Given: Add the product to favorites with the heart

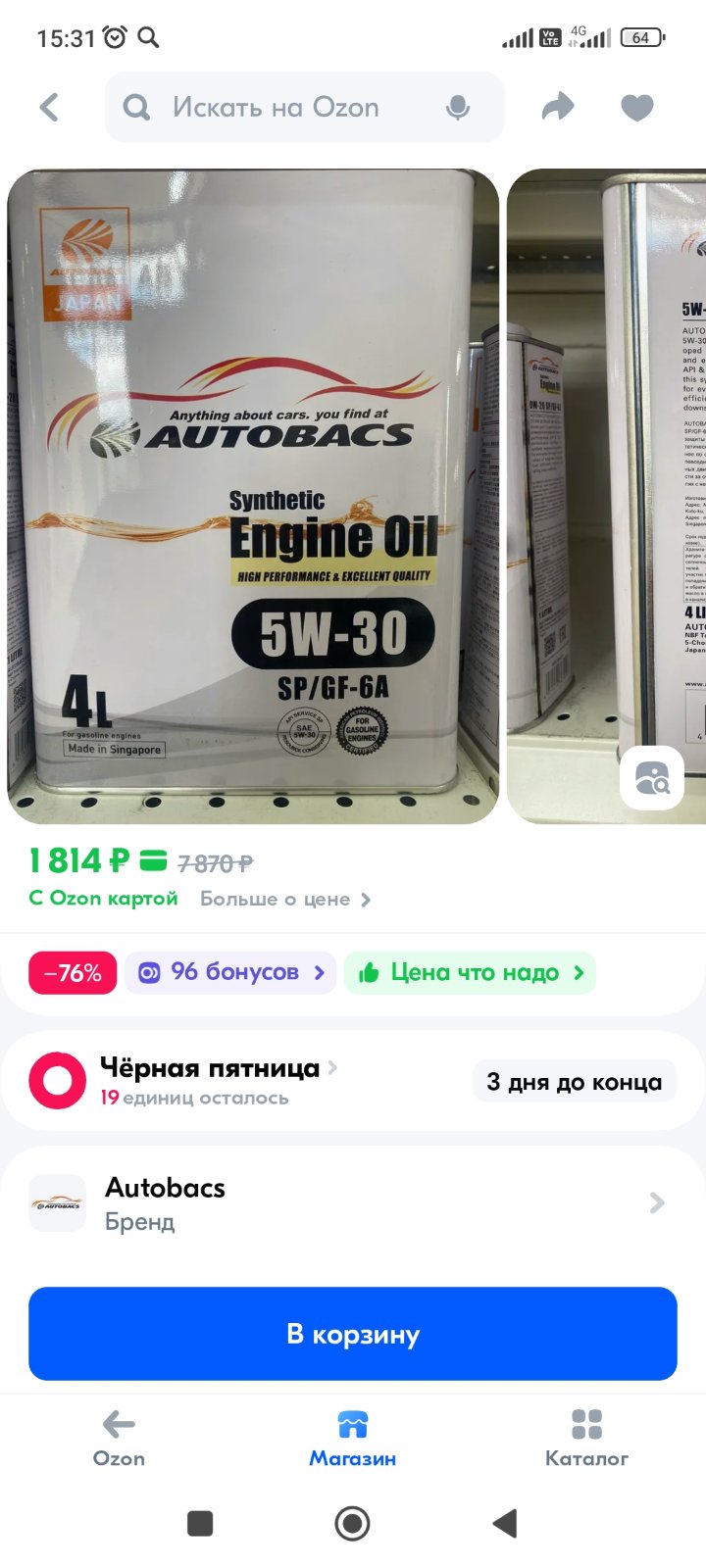Looking at the screenshot, I should 637,107.
